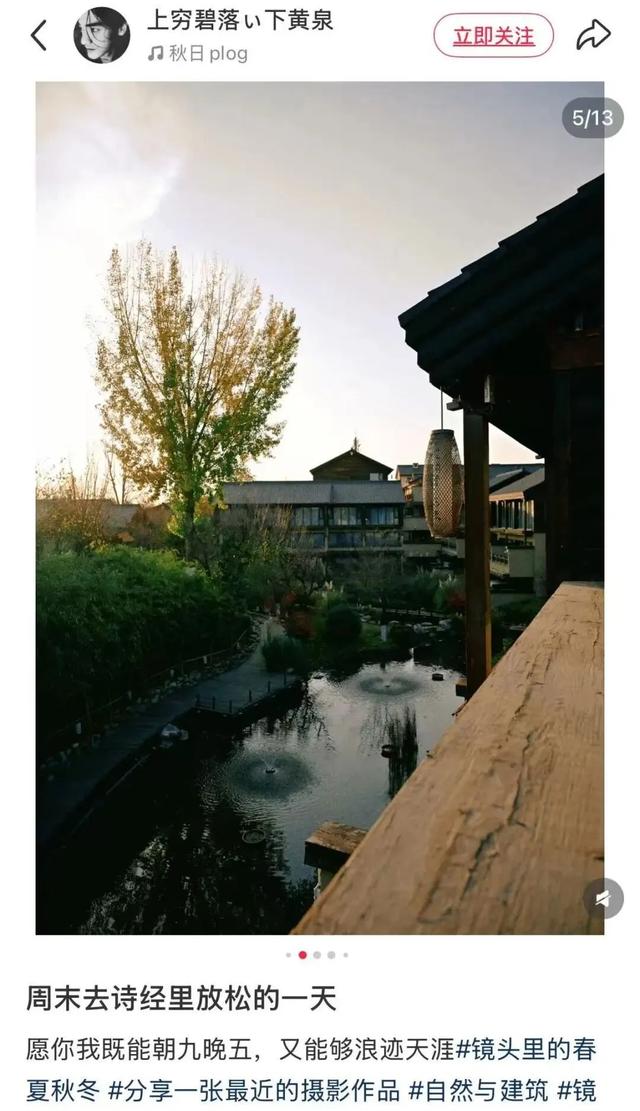Tap the 立即关注 follow button
The width and height of the screenshot is (640, 1111).
(493, 36)
